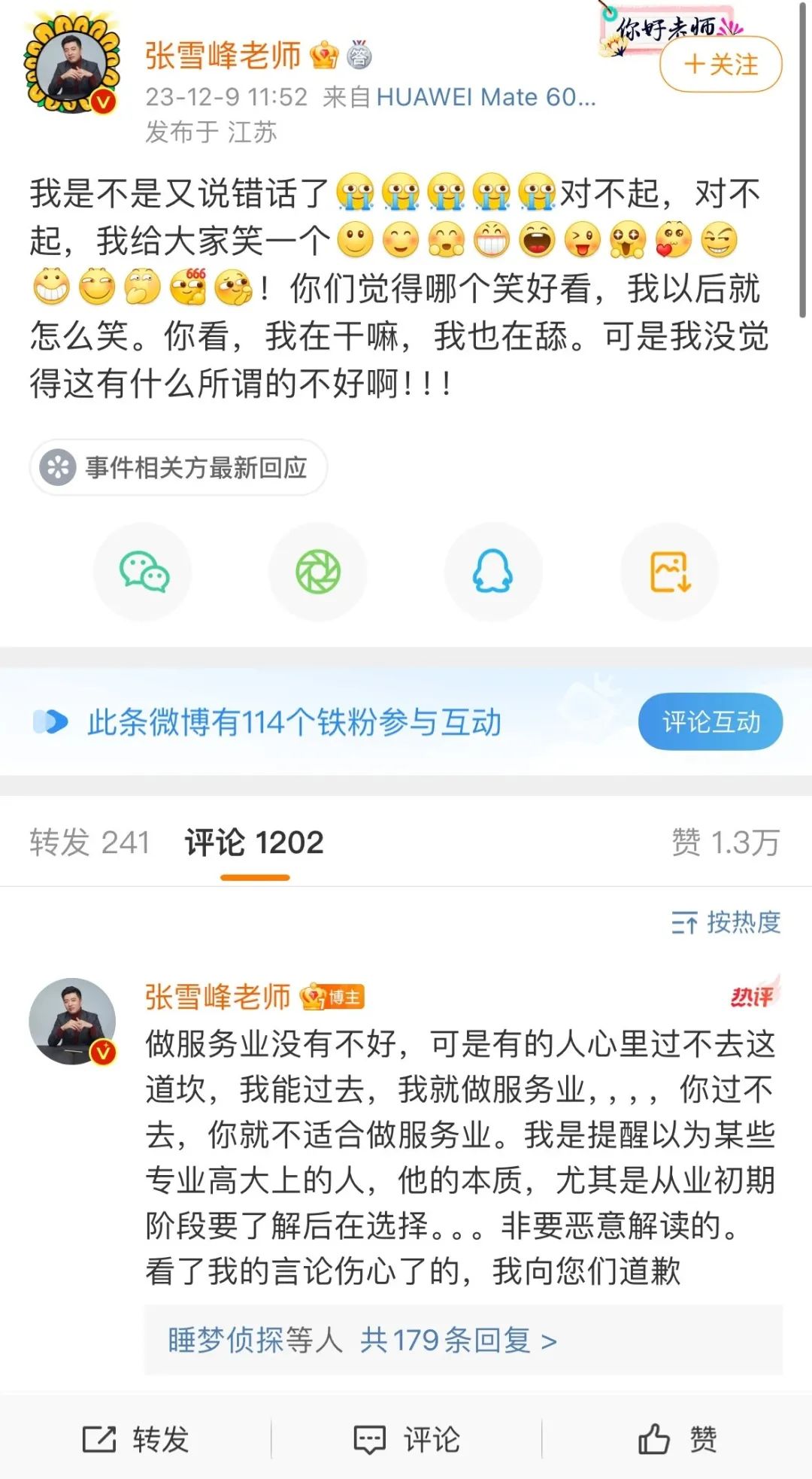View the 赞 1.3万 likes tab
This screenshot has height=1479, width=812.
(x=725, y=843)
